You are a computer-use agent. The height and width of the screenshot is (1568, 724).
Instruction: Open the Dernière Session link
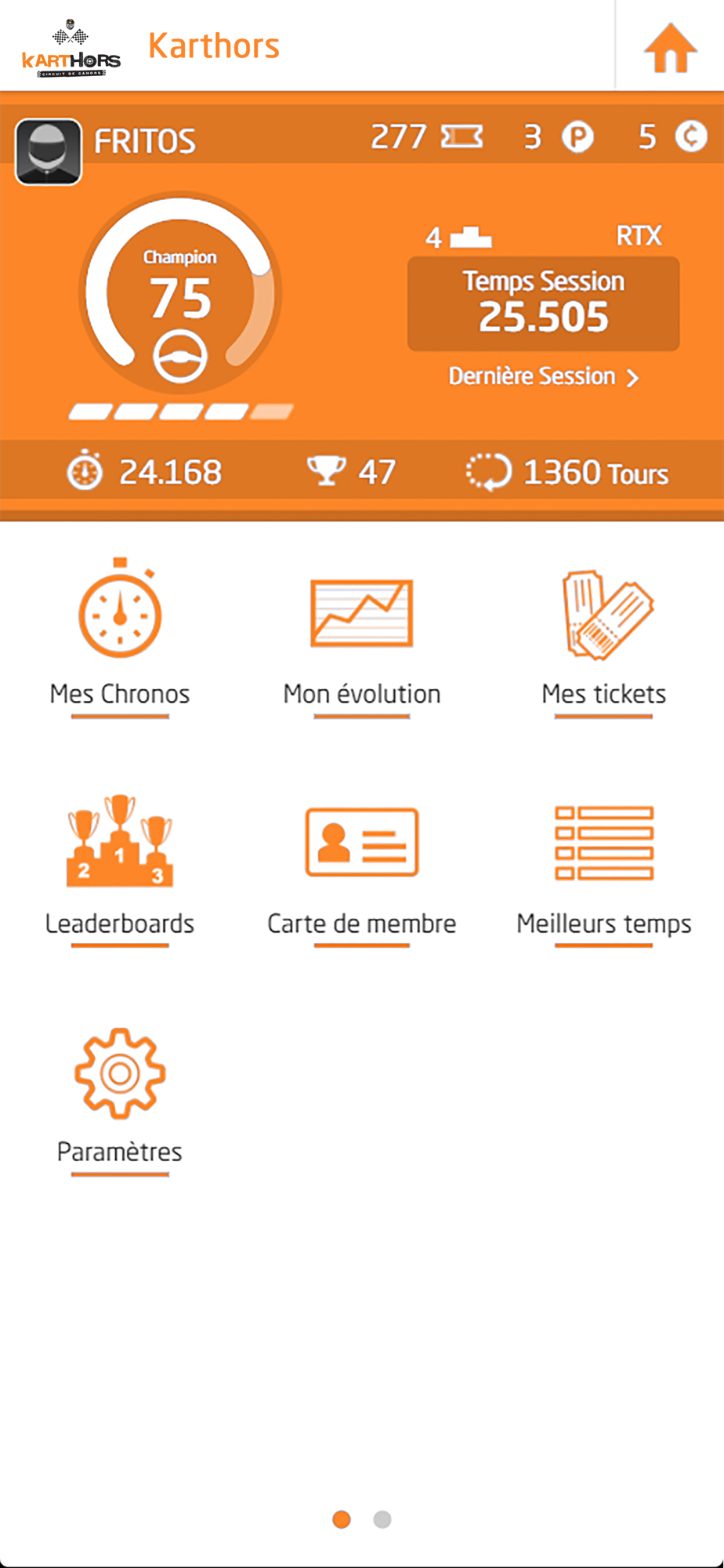tap(543, 377)
